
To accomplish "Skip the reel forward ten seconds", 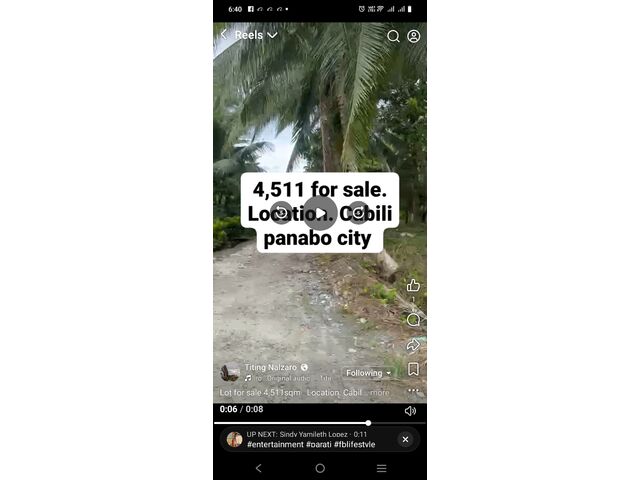I will pos(358,212).
